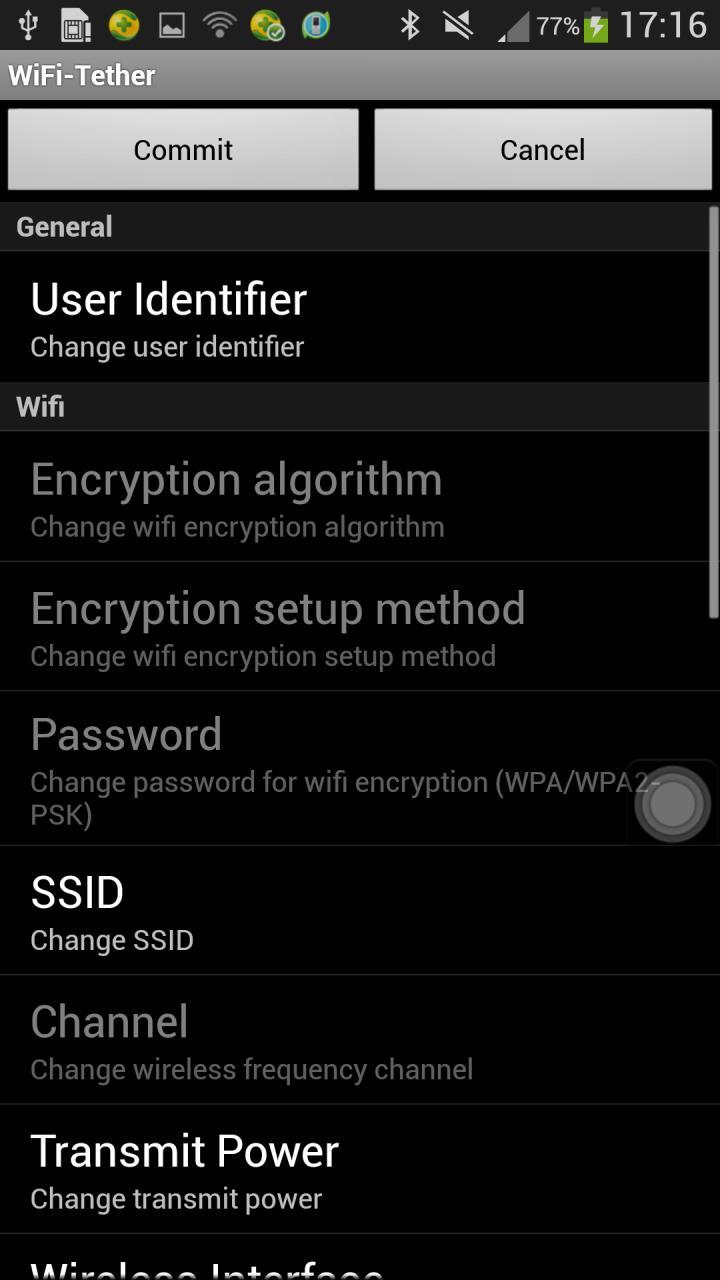720x1280 pixels.
Task: Tap the floating round assistive button
Action: coord(672,802)
